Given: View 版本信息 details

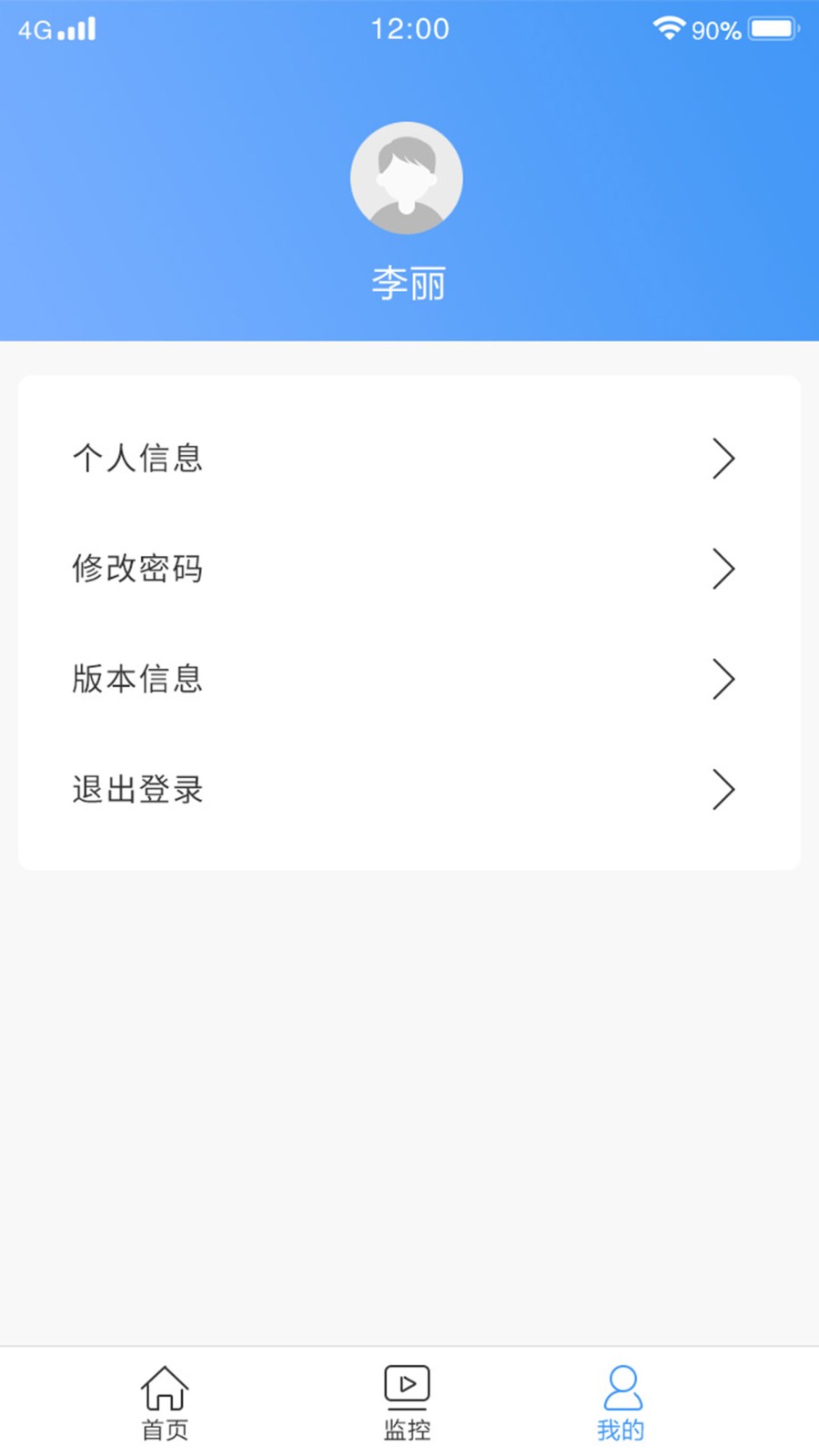Looking at the screenshot, I should tap(409, 679).
